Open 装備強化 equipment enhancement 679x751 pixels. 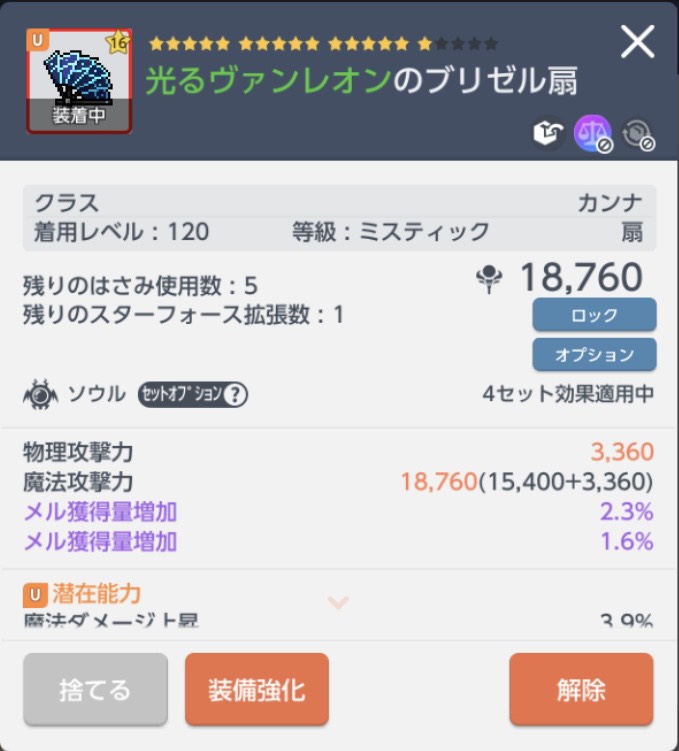coord(257,689)
